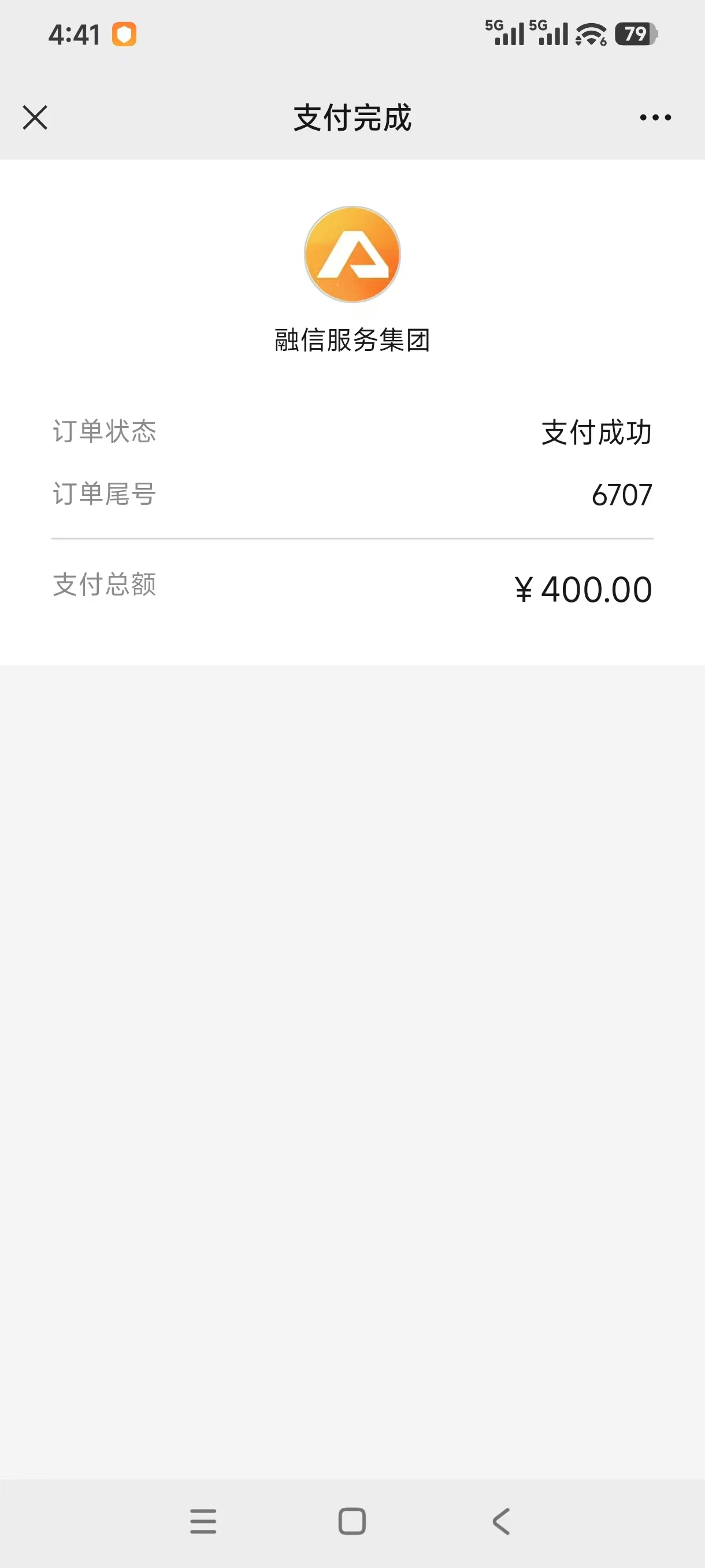Go to the home screen
This screenshot has height=1568, width=705.
click(x=351, y=1521)
